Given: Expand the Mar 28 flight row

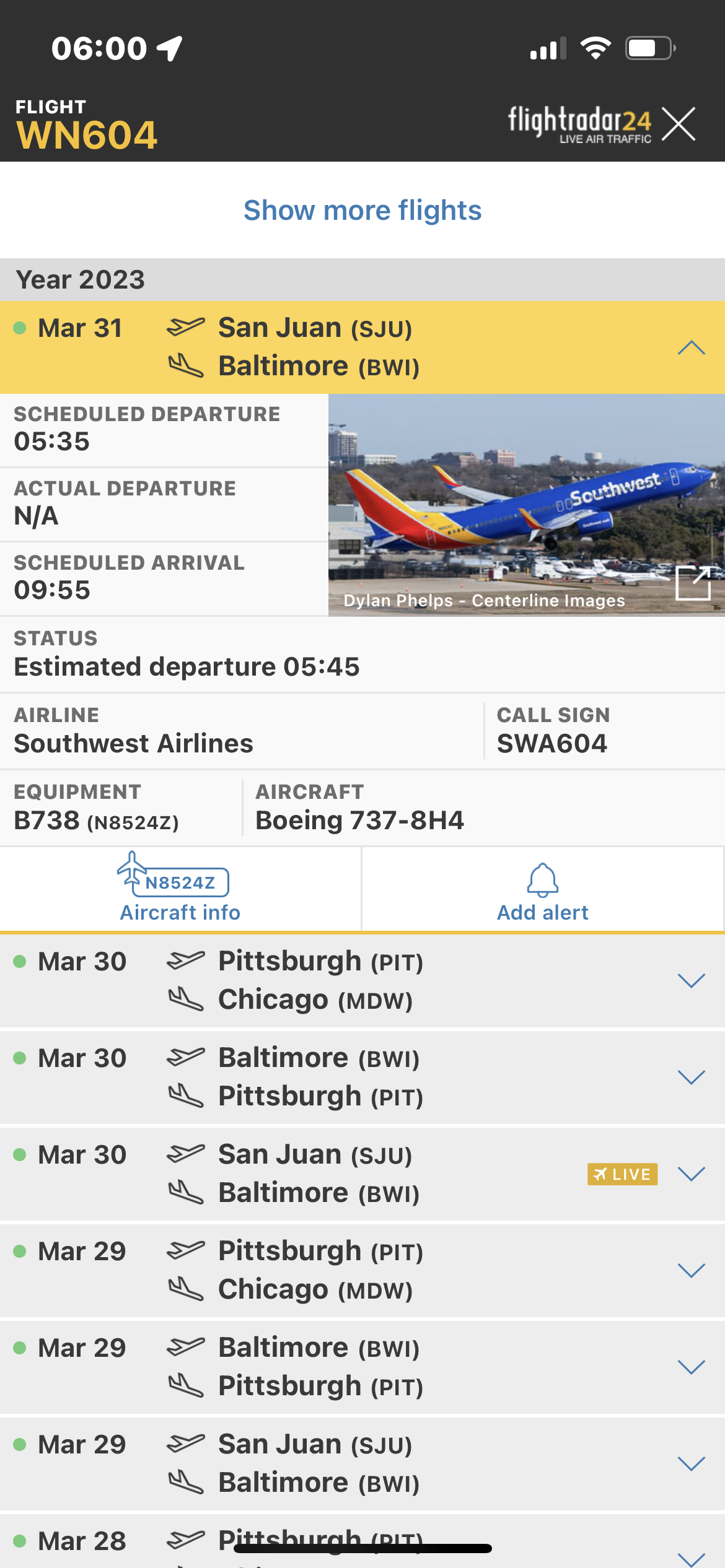Looking at the screenshot, I should [691, 1556].
